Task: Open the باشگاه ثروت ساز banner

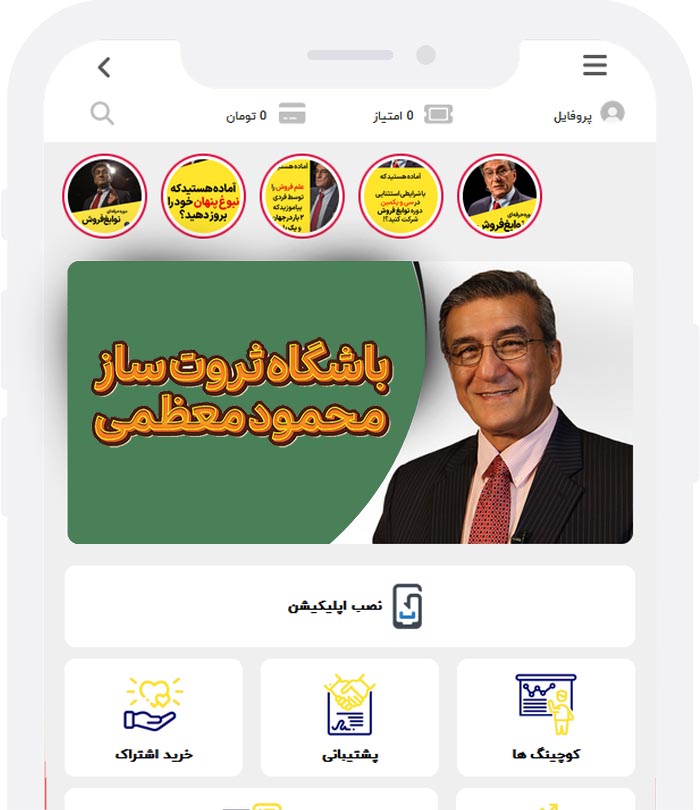Action: click(x=350, y=402)
